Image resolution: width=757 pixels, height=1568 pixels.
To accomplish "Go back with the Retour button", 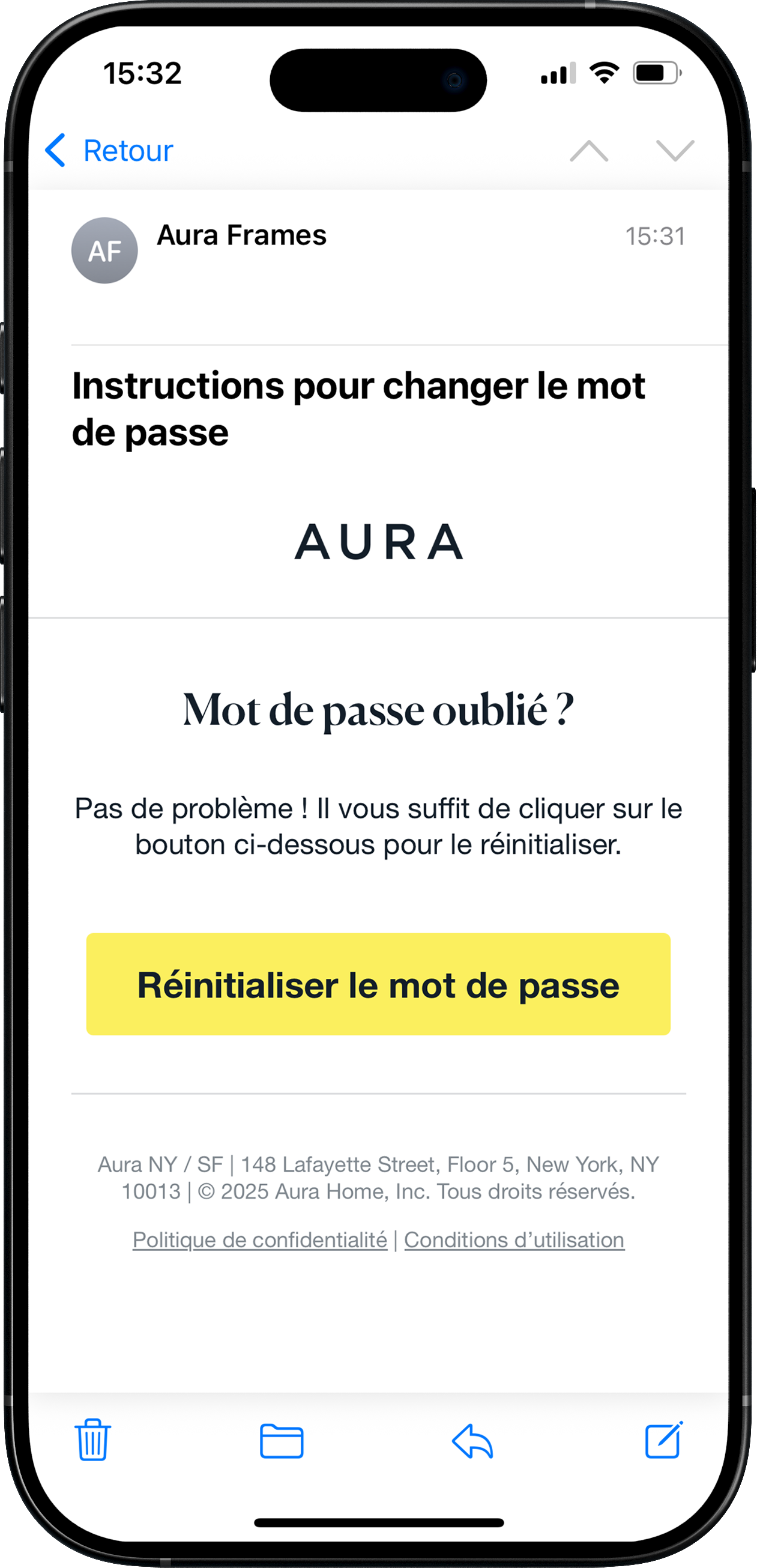I will (109, 150).
